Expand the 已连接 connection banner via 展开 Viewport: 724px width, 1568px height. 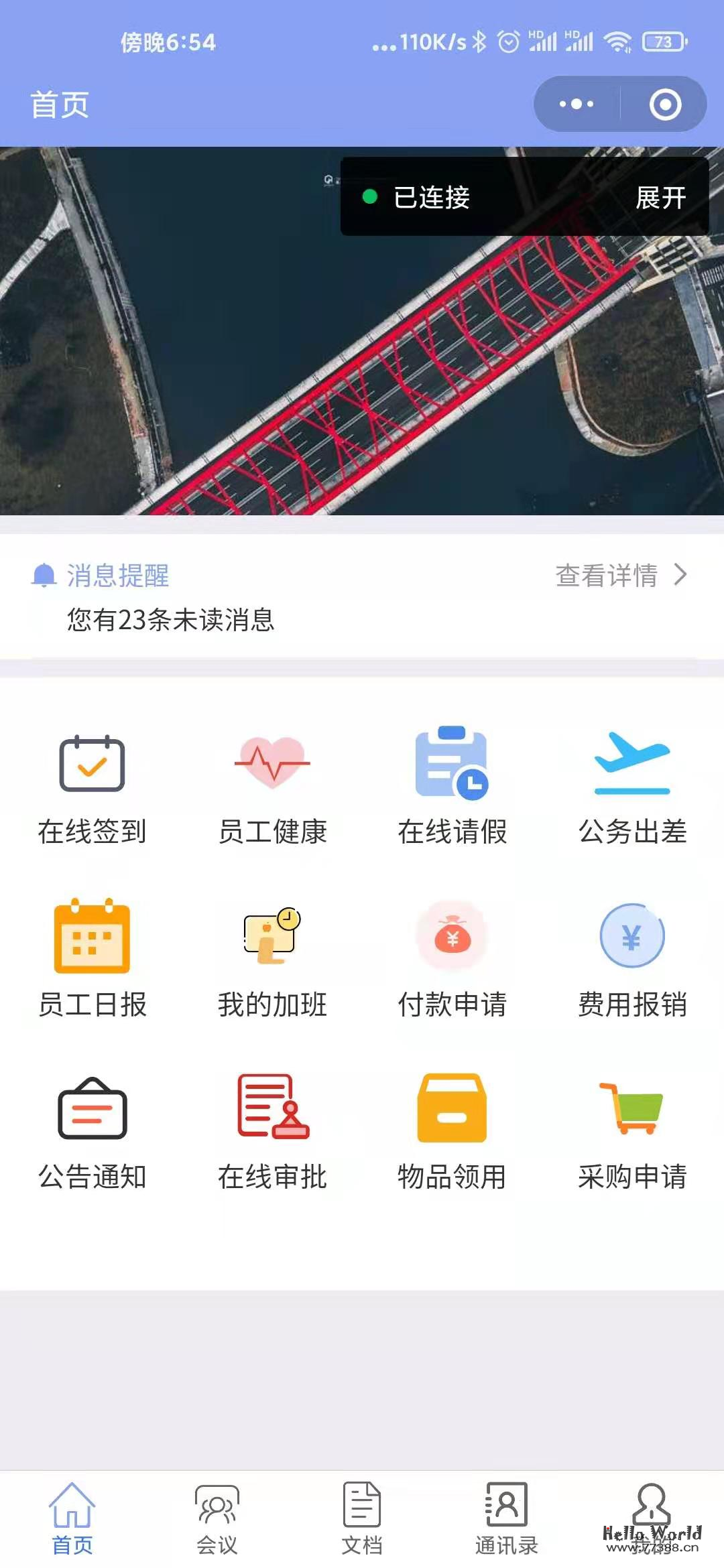point(662,198)
